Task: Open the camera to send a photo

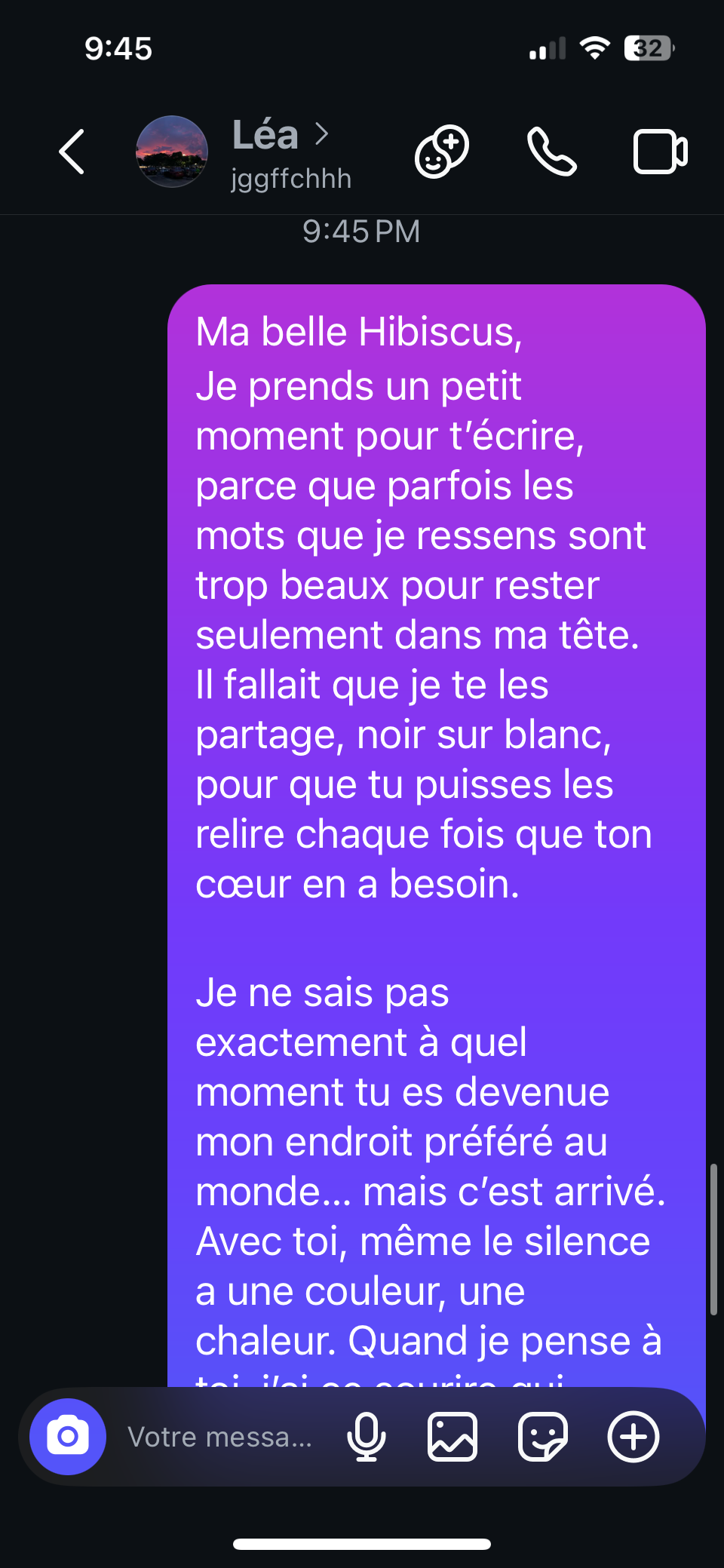Action: pyautogui.click(x=68, y=1436)
